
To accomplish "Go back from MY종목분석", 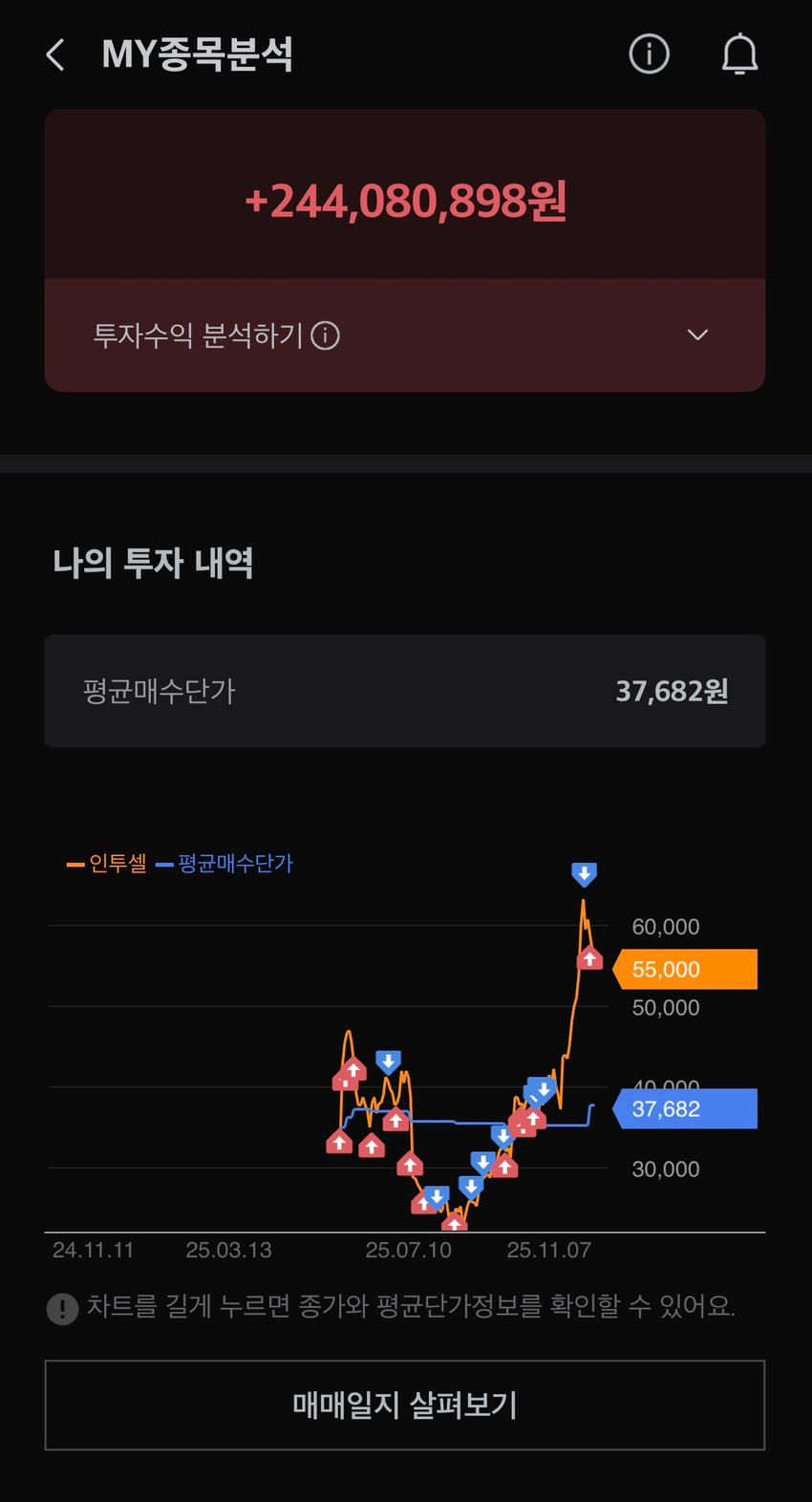I will point(55,54).
